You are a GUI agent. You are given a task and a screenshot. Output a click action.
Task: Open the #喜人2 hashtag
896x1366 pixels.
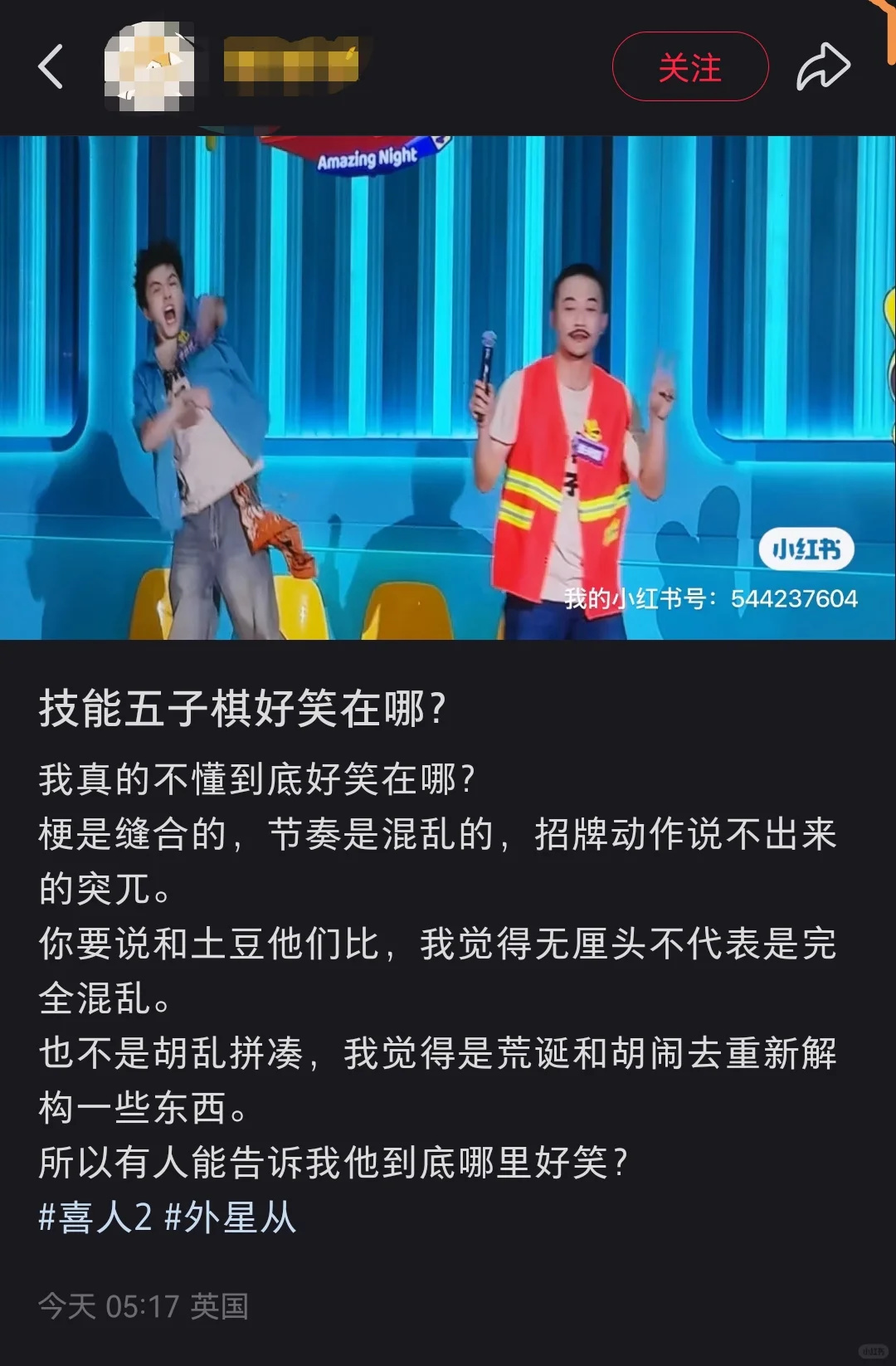coord(95,1217)
